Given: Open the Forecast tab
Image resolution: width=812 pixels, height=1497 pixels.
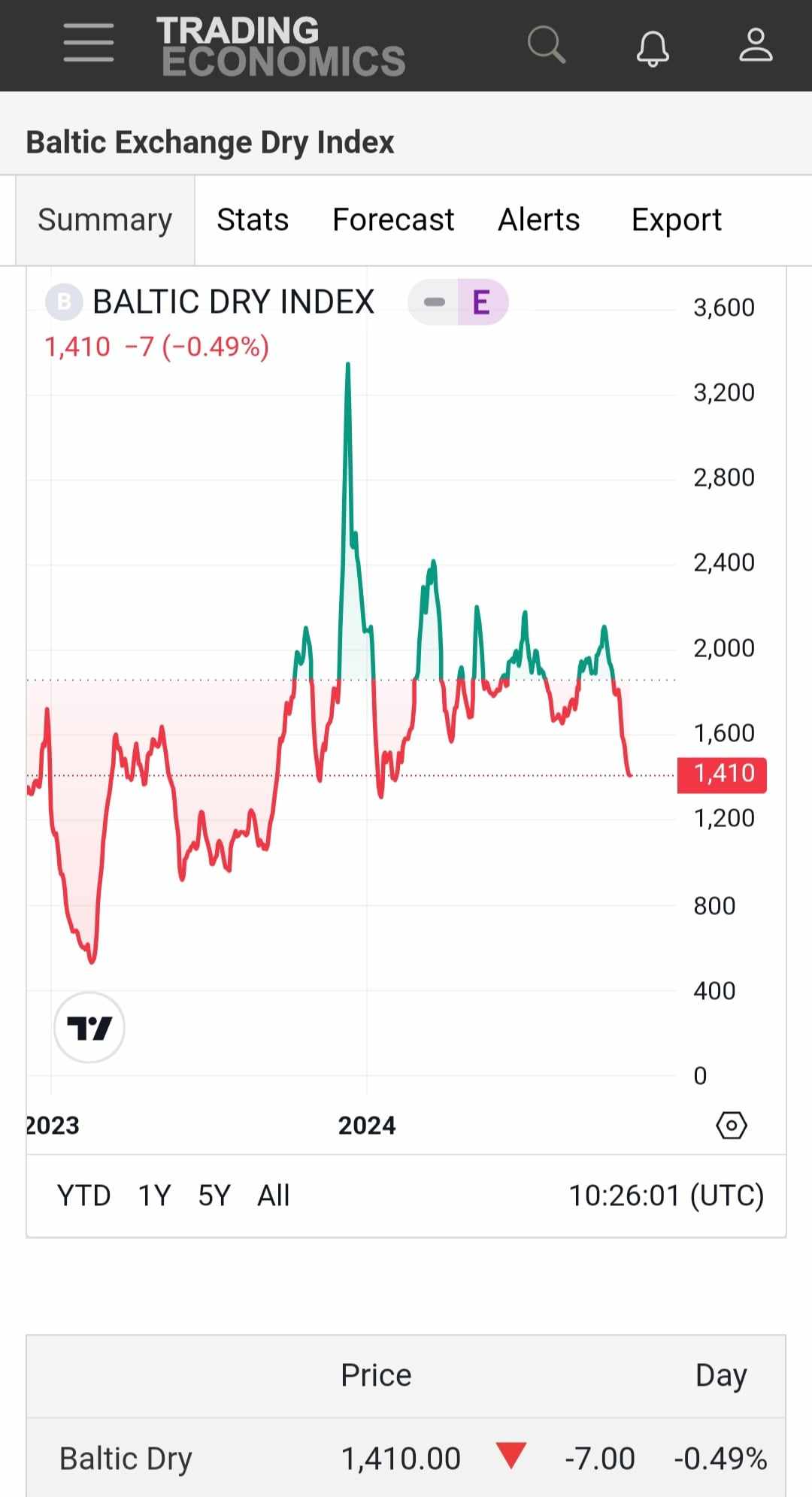Looking at the screenshot, I should click(x=393, y=220).
